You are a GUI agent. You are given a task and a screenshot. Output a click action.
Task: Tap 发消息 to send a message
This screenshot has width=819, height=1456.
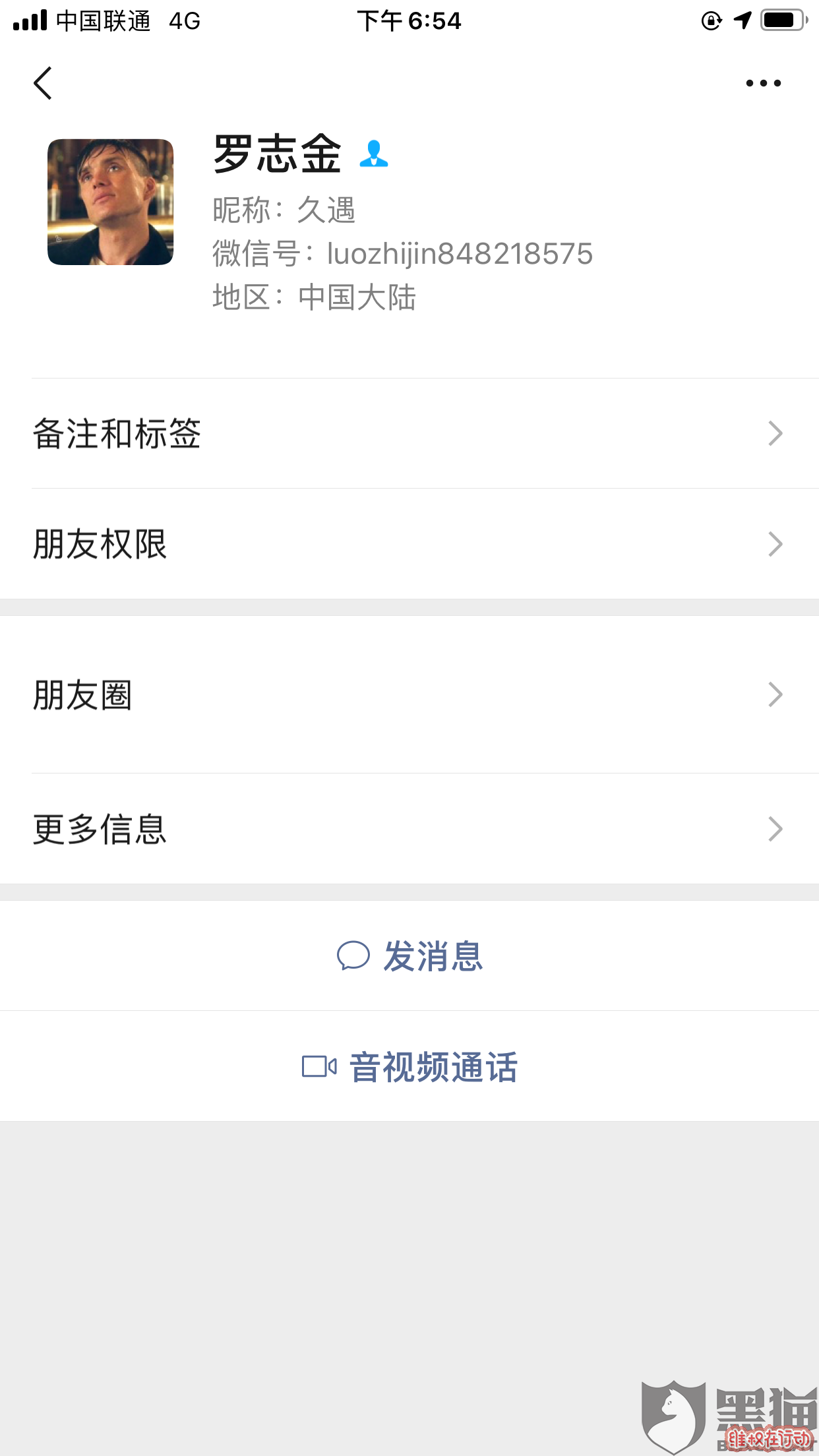pyautogui.click(x=409, y=956)
